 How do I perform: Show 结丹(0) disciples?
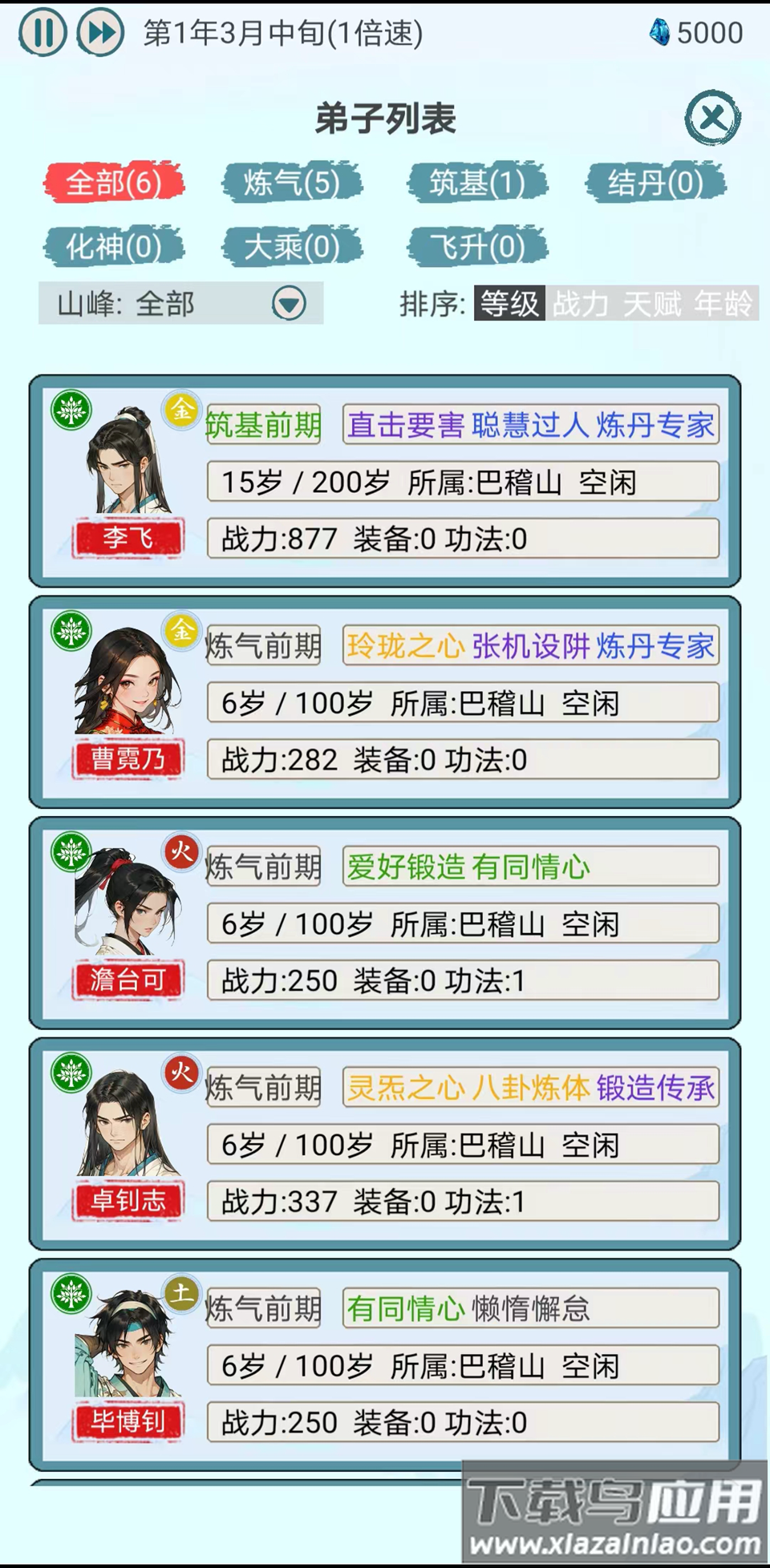(655, 183)
